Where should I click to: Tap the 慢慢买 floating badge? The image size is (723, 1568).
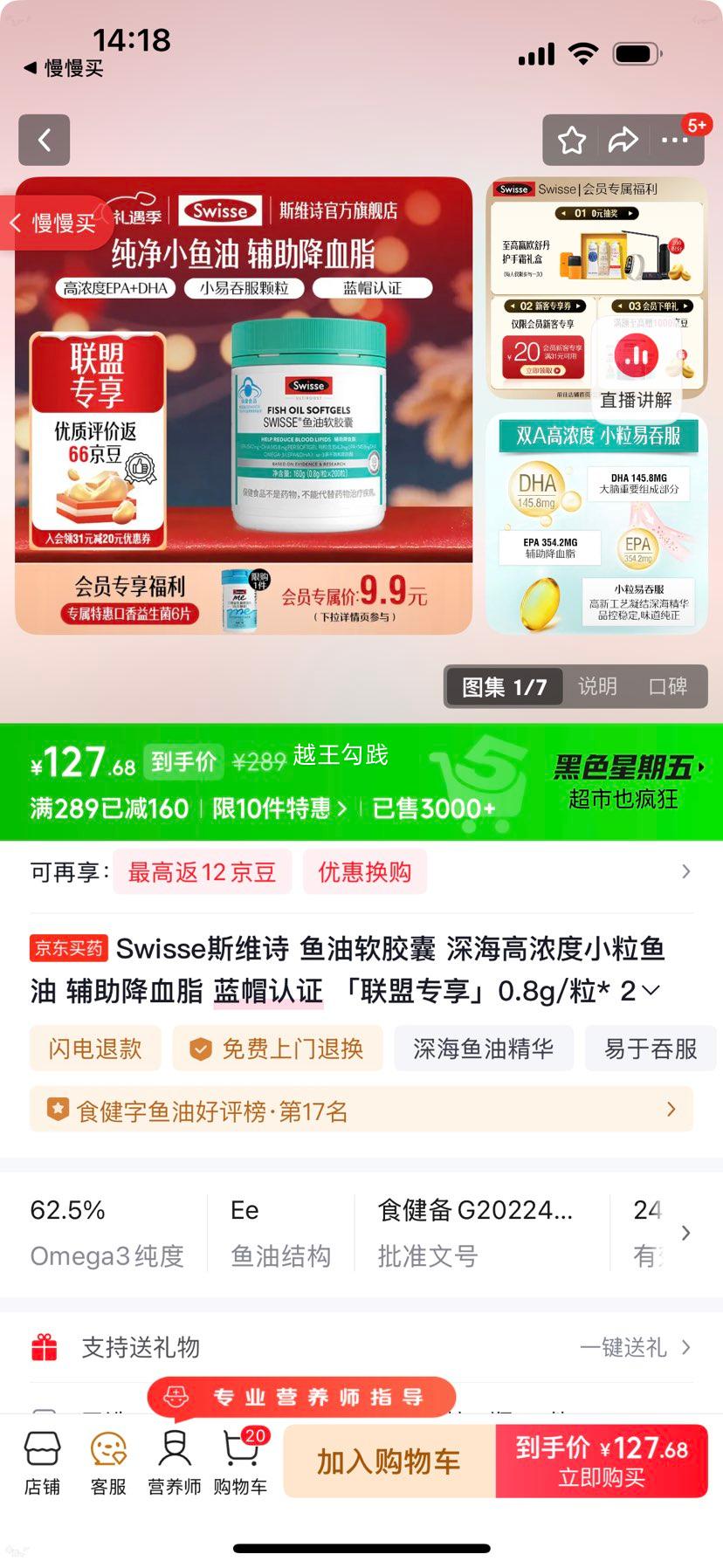(48, 223)
